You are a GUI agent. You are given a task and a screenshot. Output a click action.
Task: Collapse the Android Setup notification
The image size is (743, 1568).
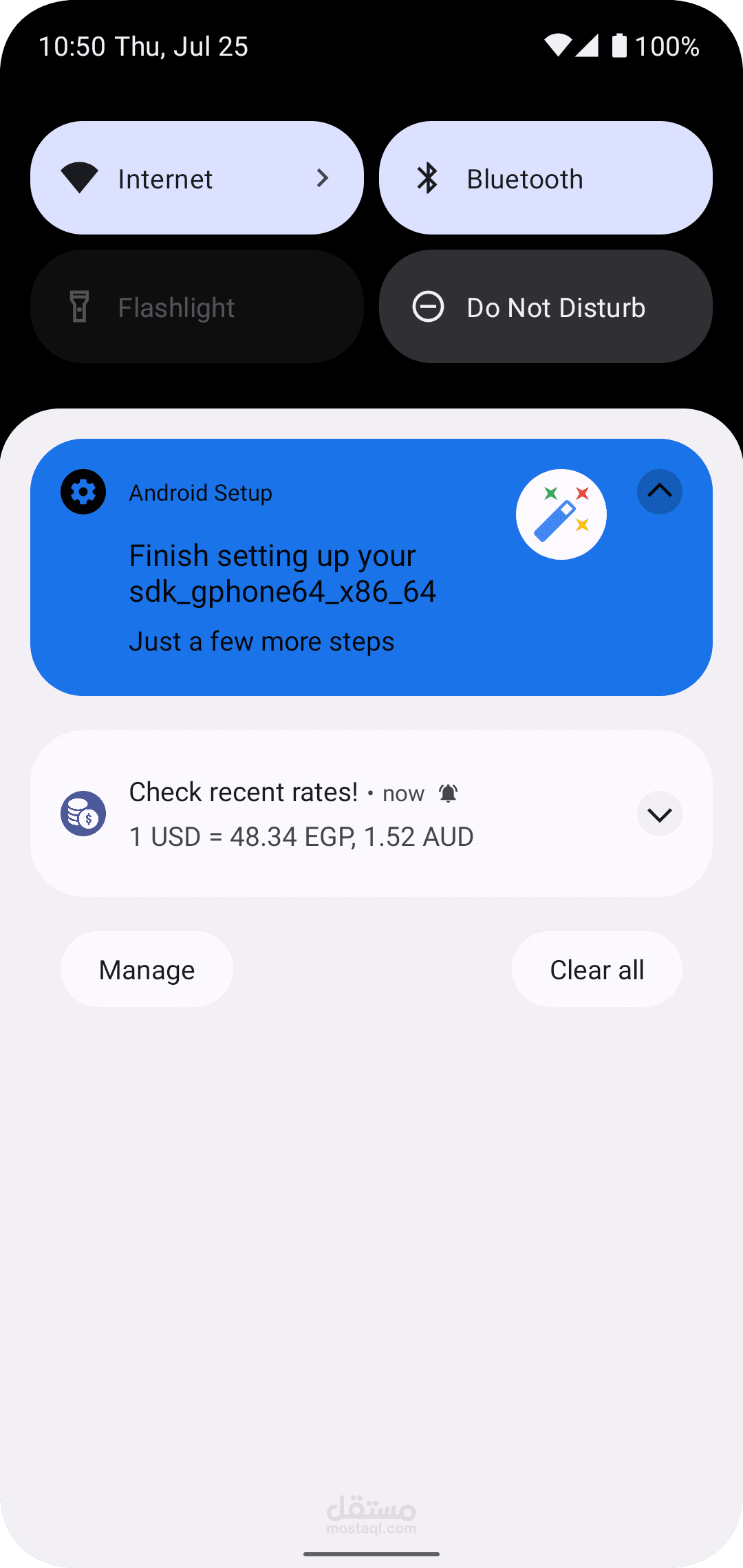659,492
